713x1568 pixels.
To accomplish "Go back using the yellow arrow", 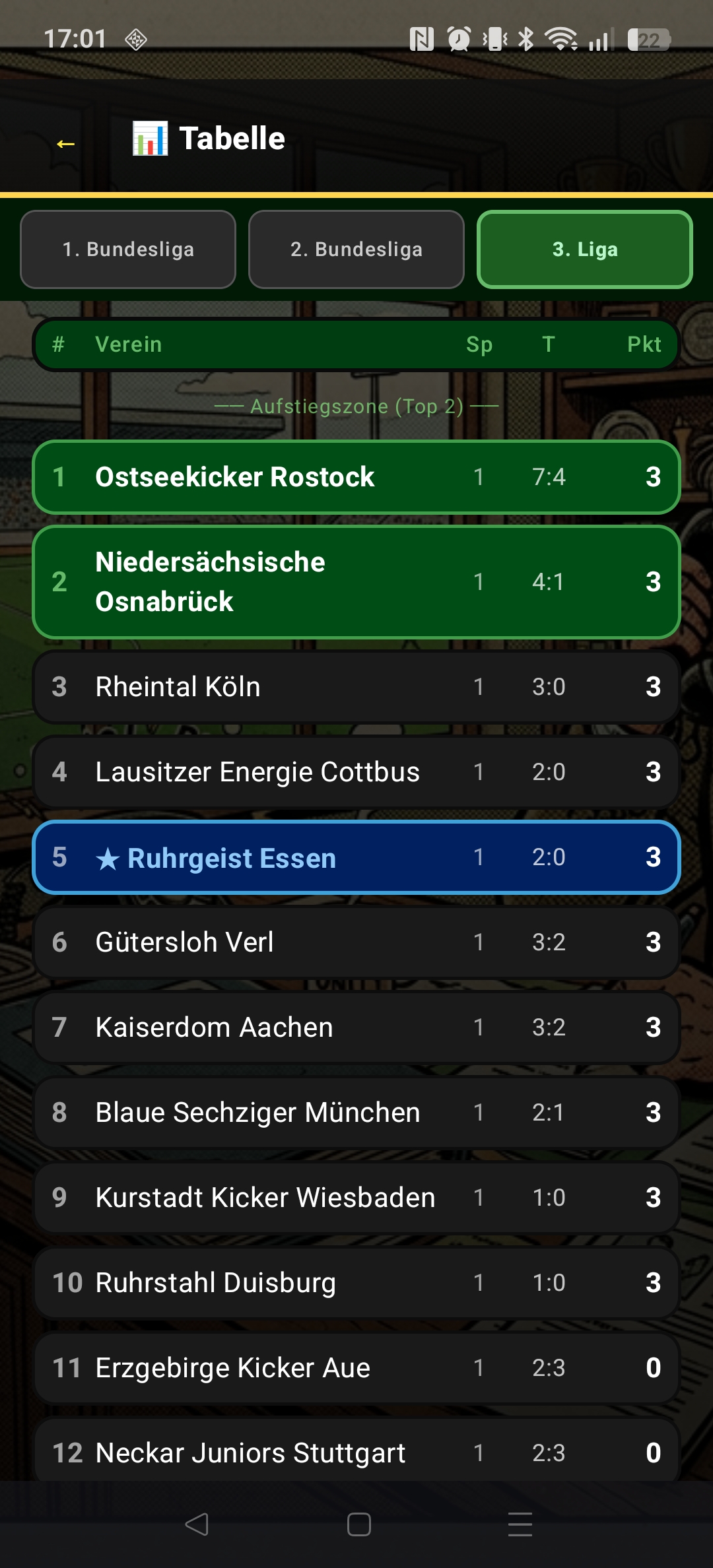I will point(65,143).
